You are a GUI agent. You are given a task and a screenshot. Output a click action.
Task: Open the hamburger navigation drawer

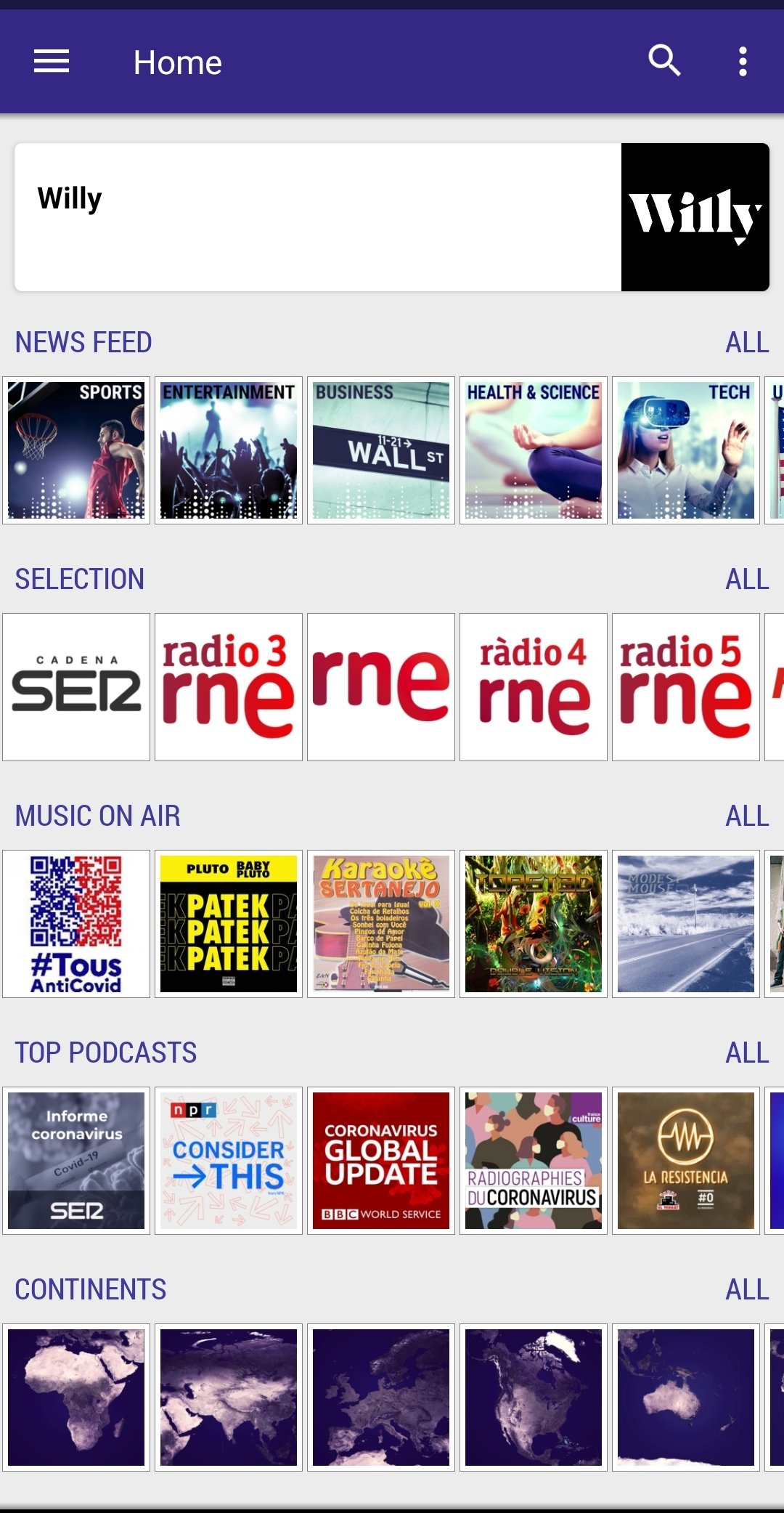[52, 62]
